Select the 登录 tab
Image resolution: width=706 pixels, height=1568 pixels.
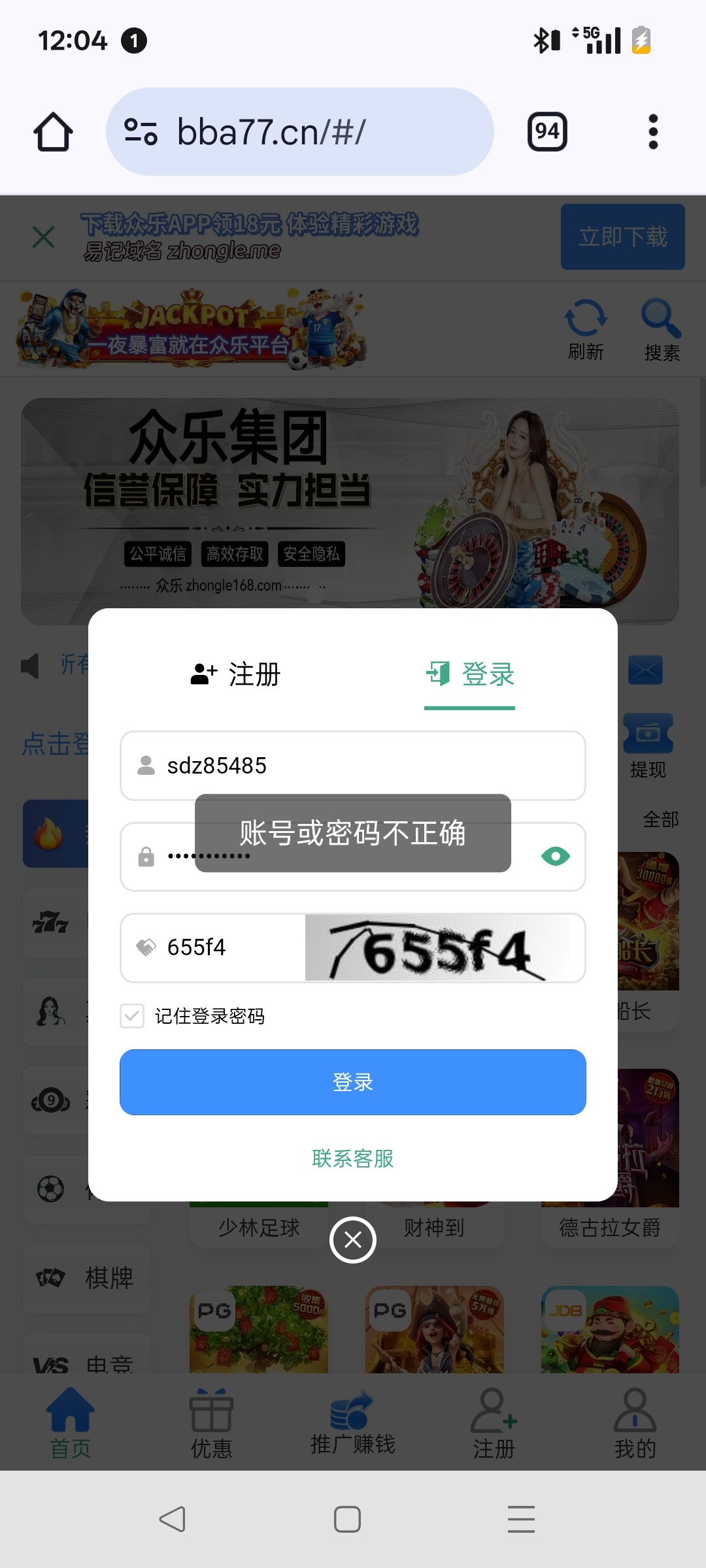pyautogui.click(x=470, y=674)
